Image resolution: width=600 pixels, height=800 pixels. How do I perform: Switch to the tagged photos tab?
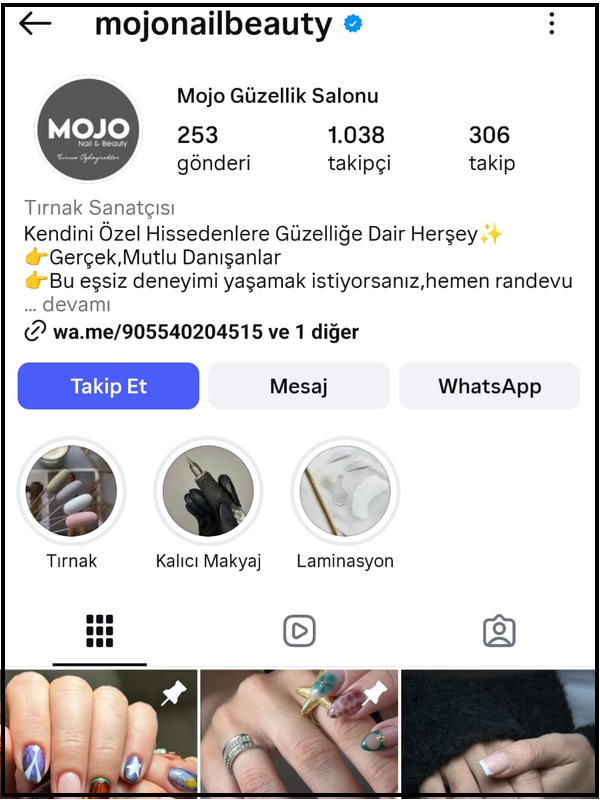(499, 631)
